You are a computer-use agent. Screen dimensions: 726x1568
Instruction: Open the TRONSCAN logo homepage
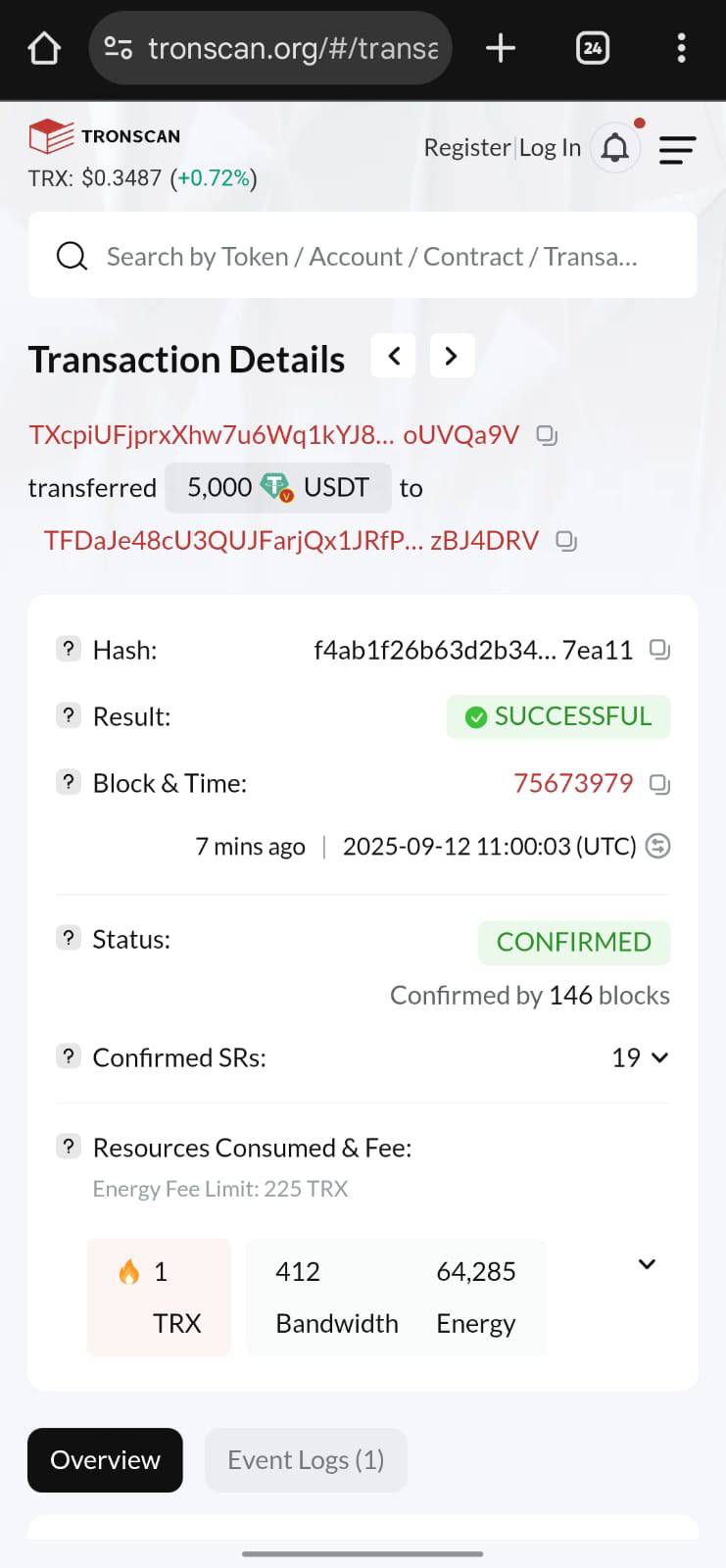click(x=102, y=136)
